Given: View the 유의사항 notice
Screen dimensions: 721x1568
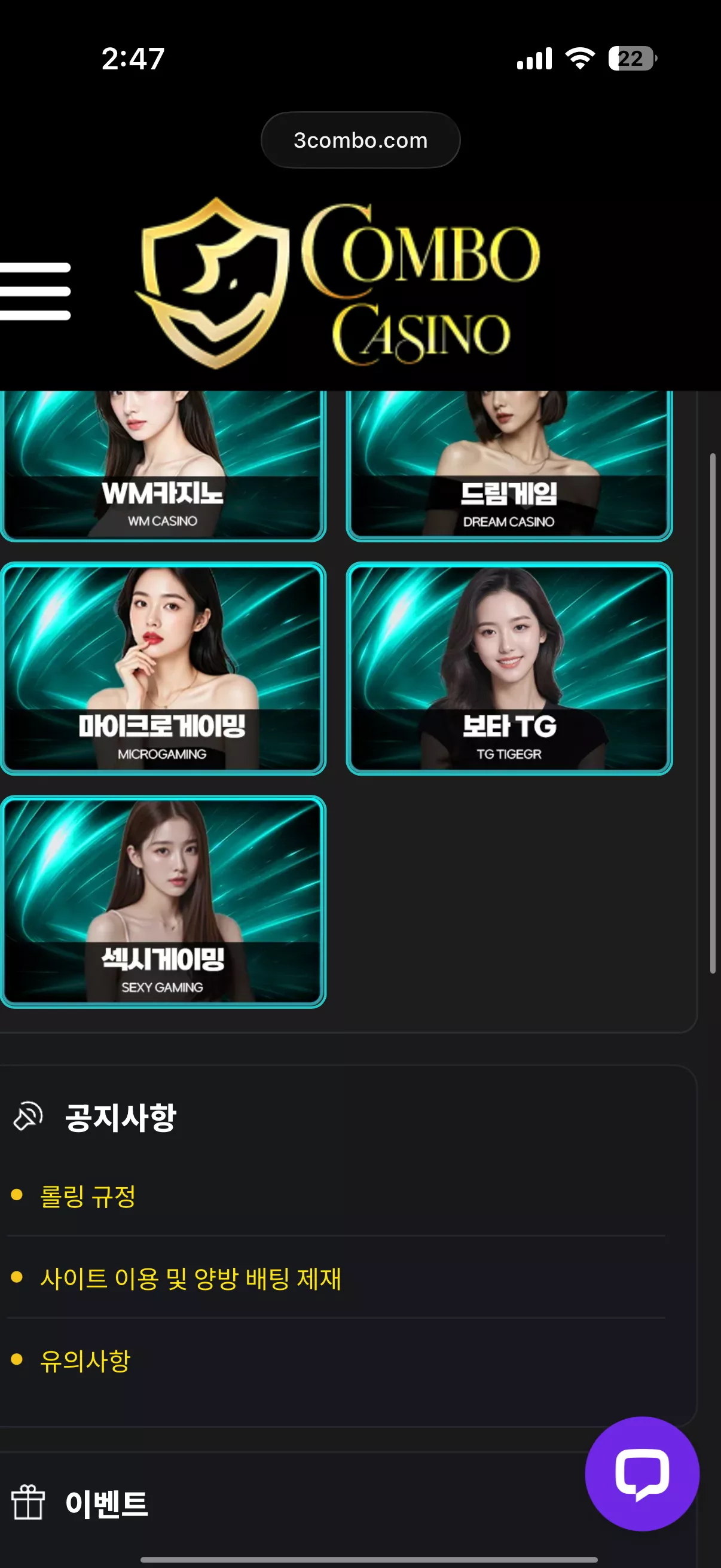Looking at the screenshot, I should pyautogui.click(x=85, y=1360).
